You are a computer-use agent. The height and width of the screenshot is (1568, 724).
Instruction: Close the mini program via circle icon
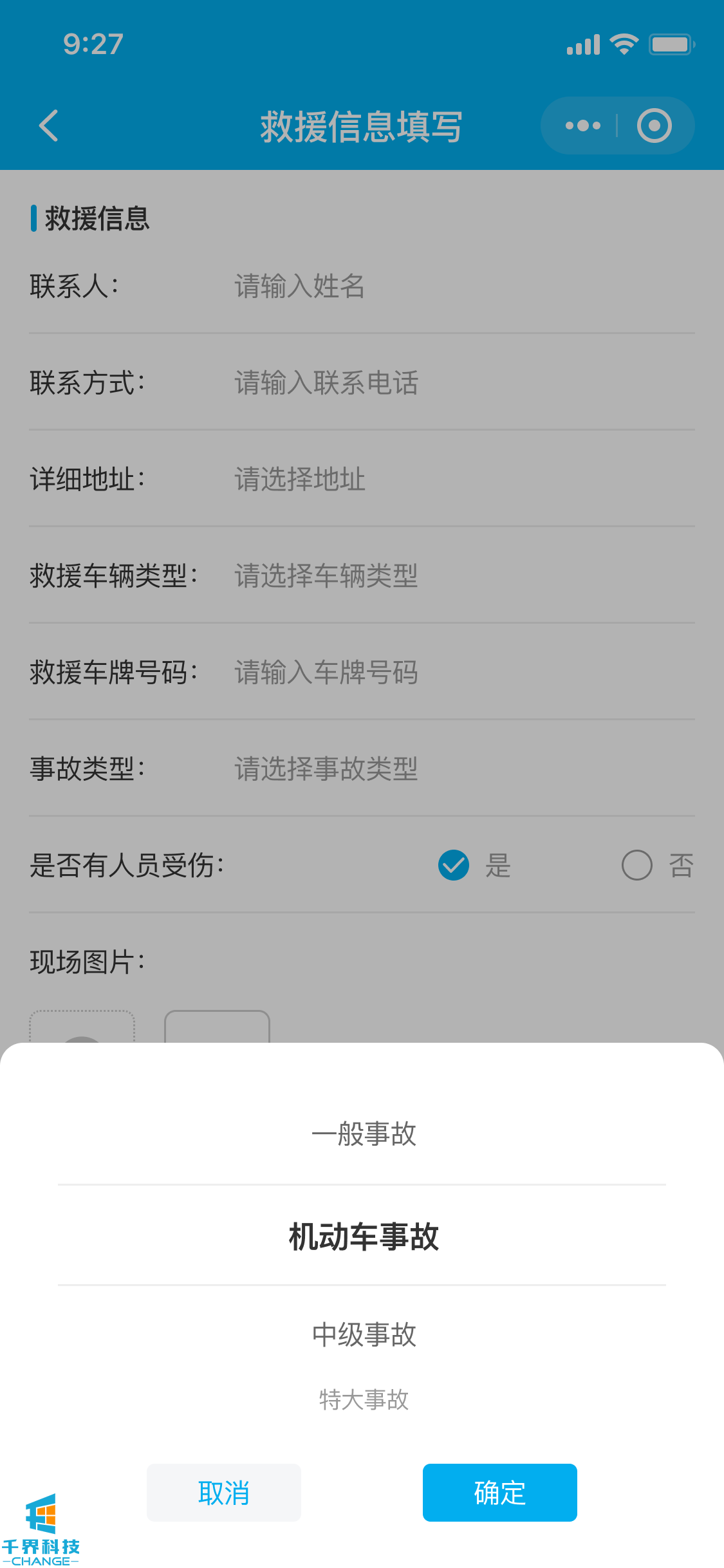[654, 126]
